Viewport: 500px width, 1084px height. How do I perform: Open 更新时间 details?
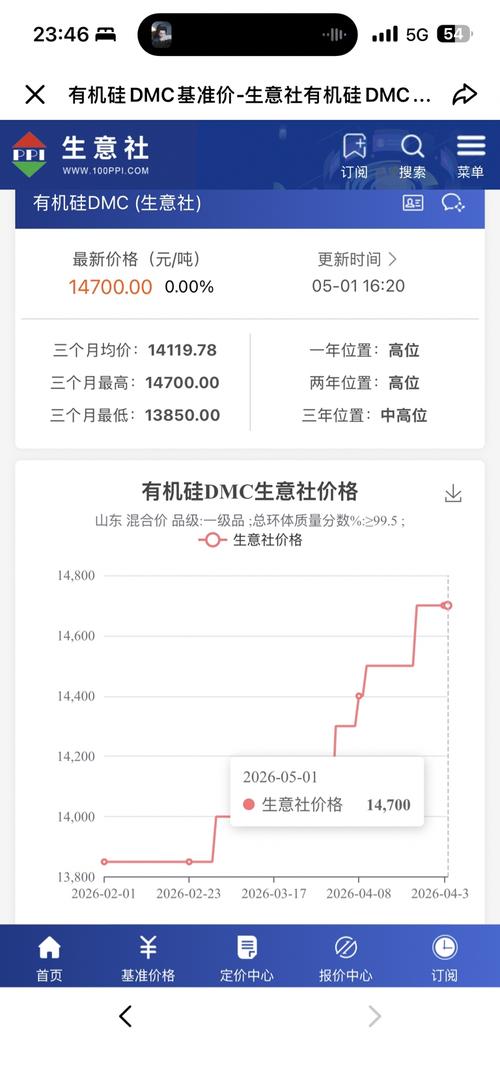point(357,259)
